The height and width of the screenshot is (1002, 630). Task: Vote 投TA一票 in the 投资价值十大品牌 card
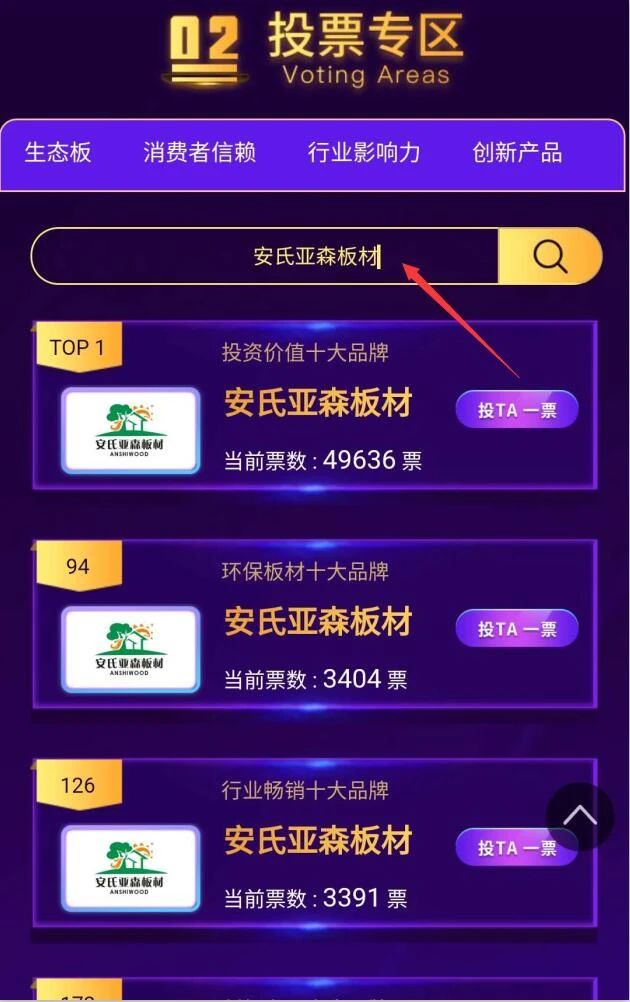(517, 410)
